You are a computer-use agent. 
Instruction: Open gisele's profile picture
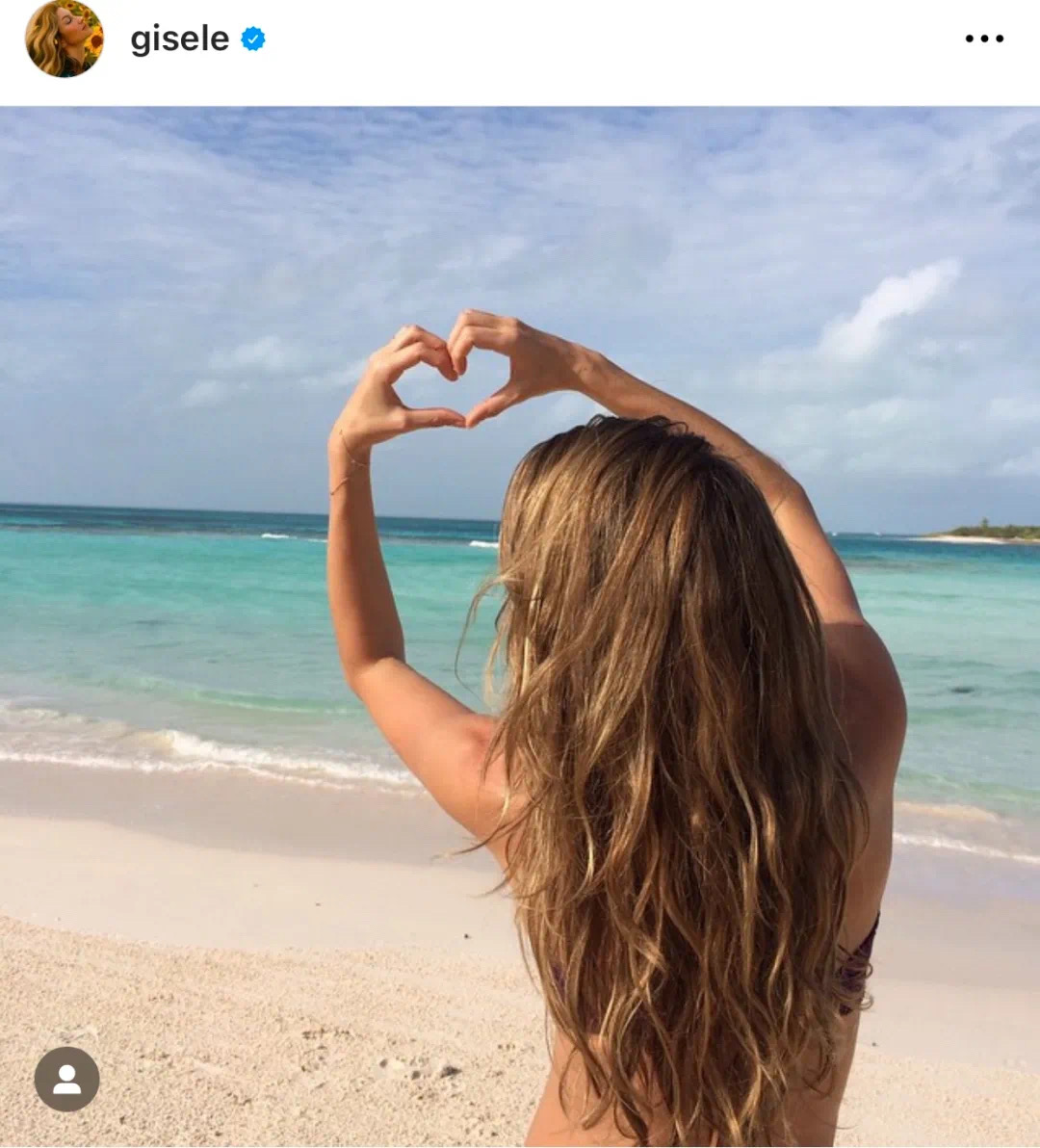(65, 39)
